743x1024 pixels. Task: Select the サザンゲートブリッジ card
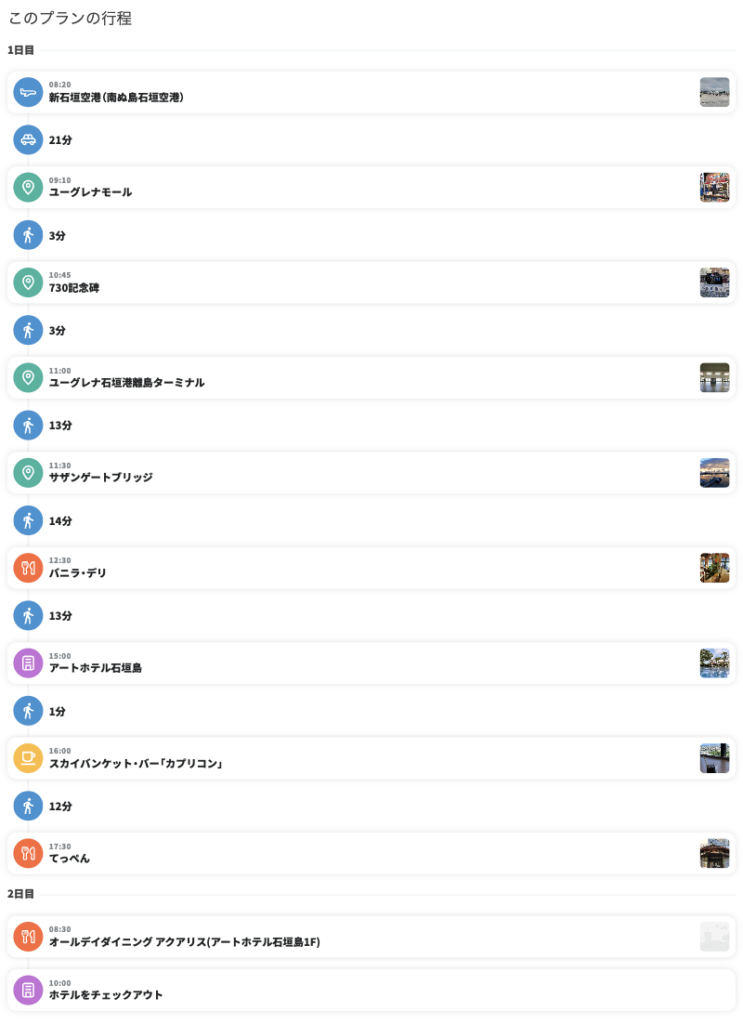(x=370, y=473)
